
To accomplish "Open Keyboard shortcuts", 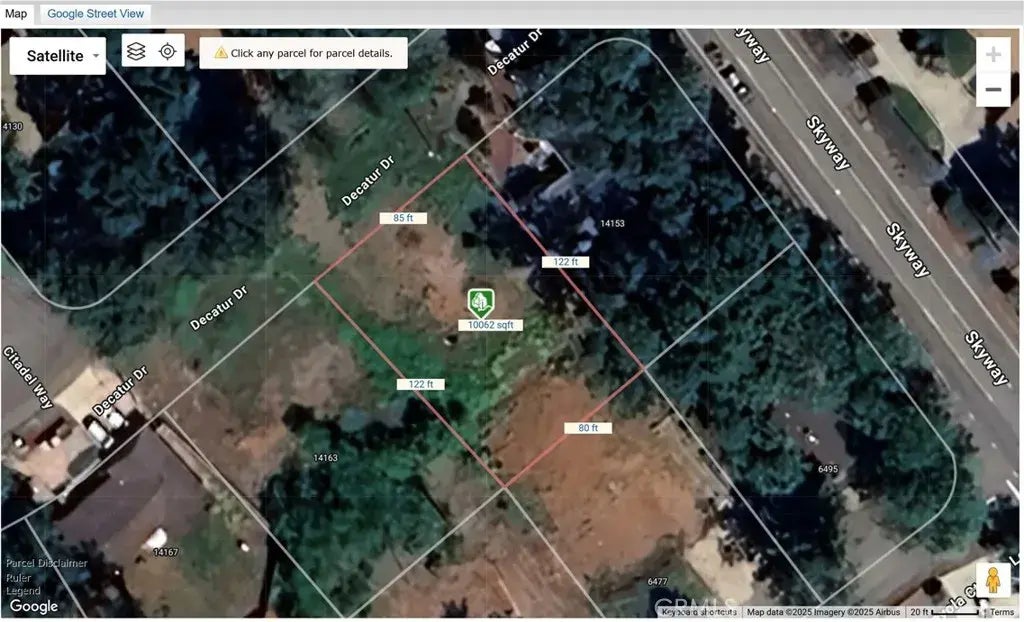I will pyautogui.click(x=699, y=612).
